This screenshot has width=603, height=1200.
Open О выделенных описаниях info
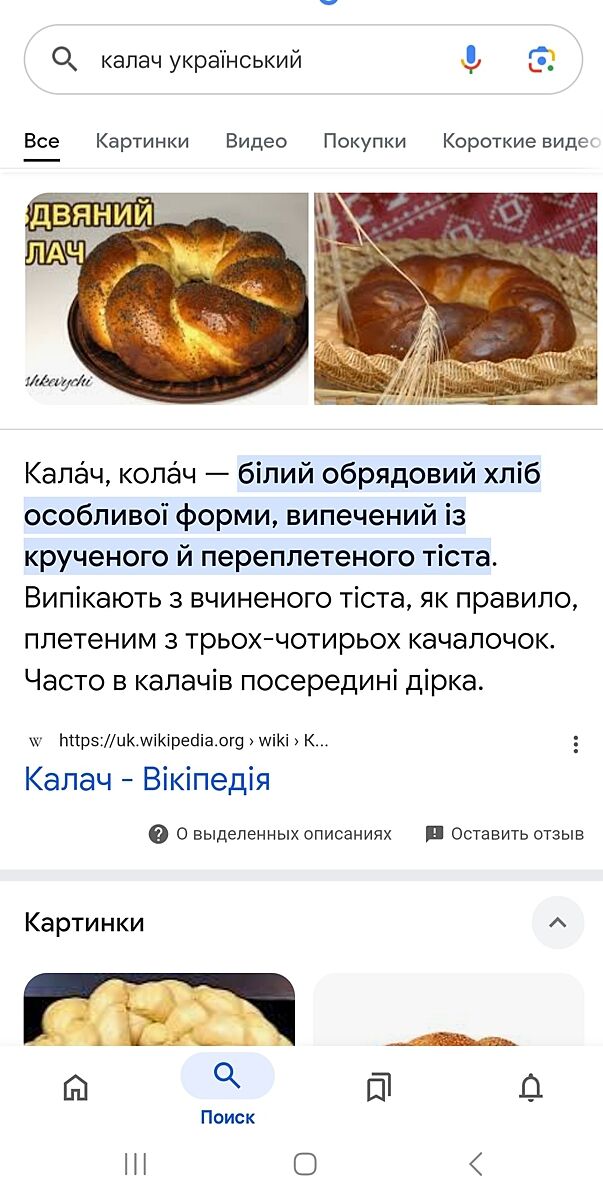click(x=270, y=834)
